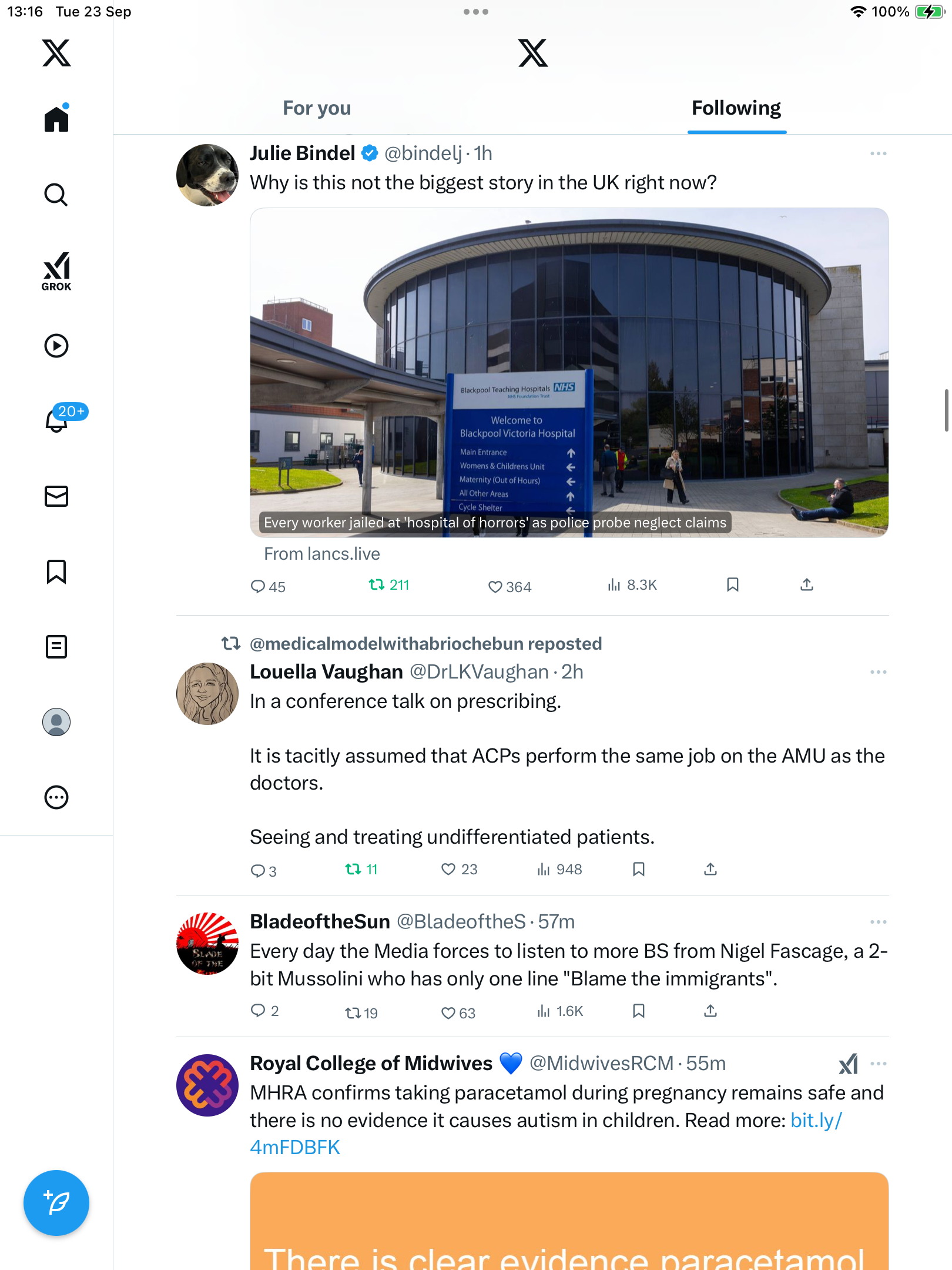
Task: Switch to the For you tab
Action: tap(317, 108)
